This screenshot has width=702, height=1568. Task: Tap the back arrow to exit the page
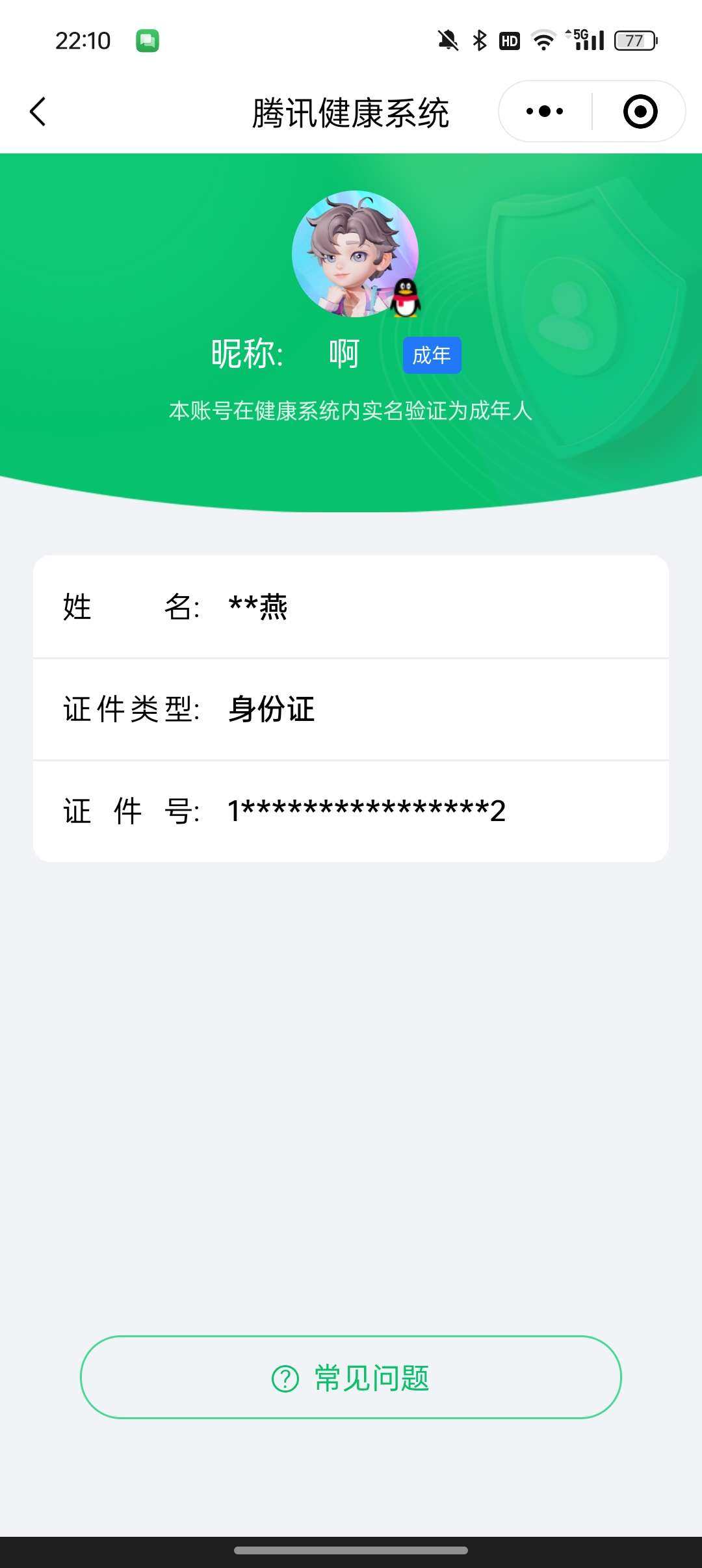(37, 111)
